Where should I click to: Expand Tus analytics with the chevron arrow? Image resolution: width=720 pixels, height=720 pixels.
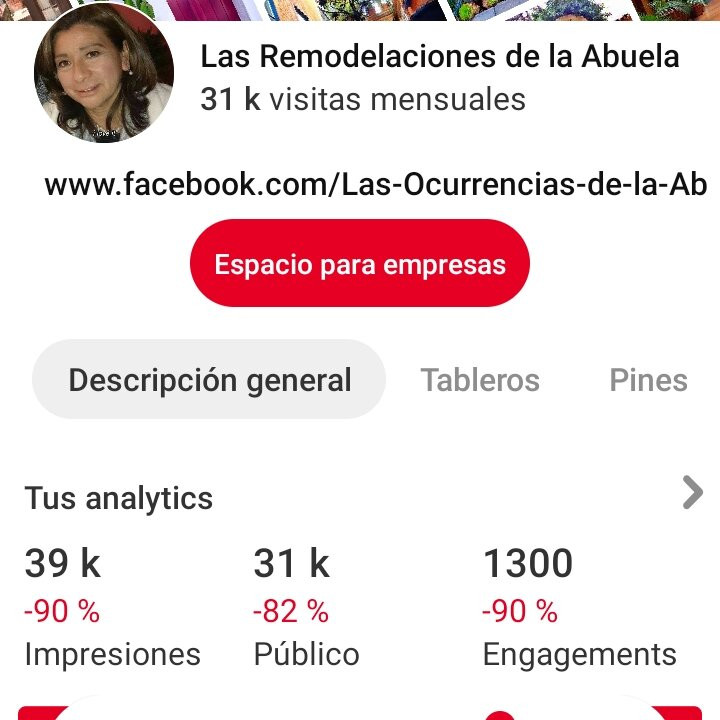tap(692, 493)
